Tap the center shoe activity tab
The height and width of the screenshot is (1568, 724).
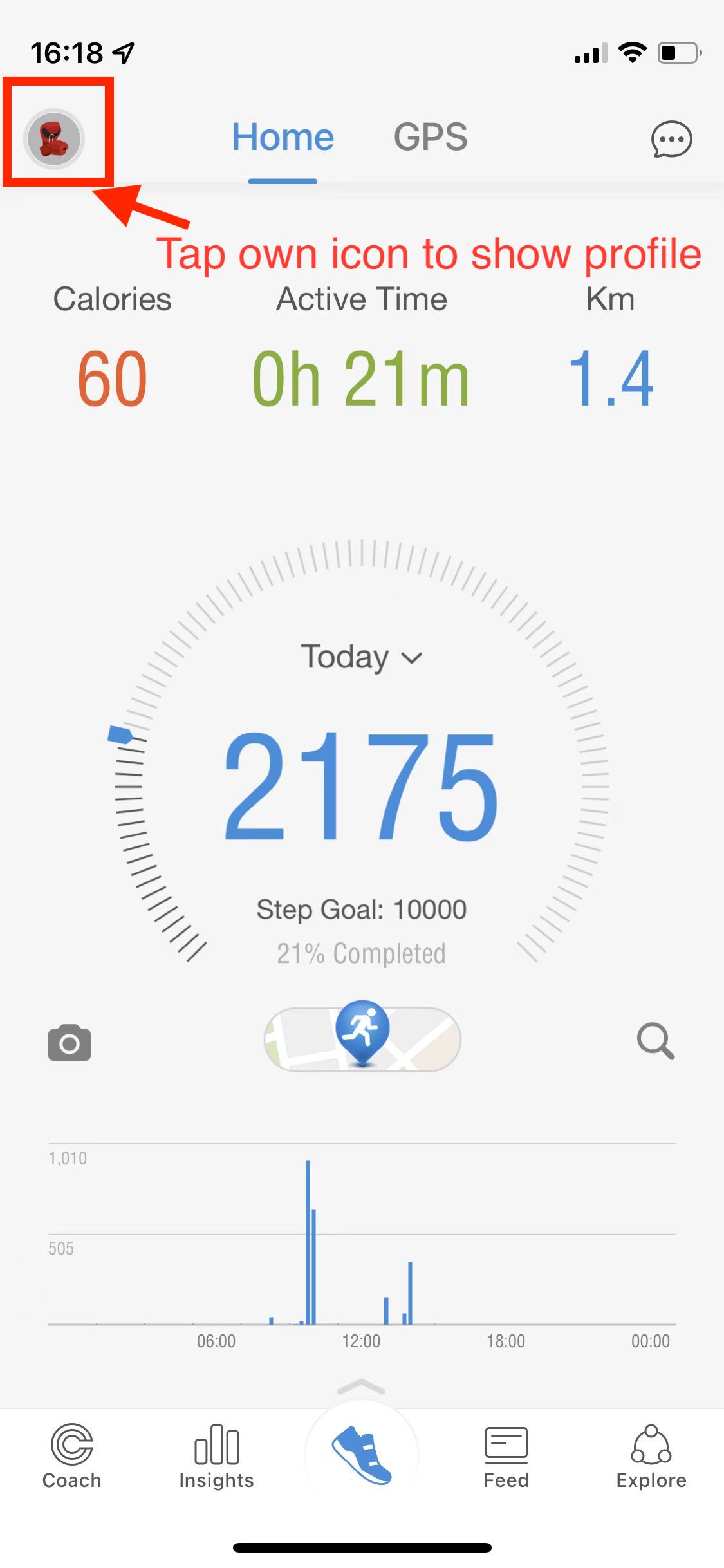tap(362, 1456)
